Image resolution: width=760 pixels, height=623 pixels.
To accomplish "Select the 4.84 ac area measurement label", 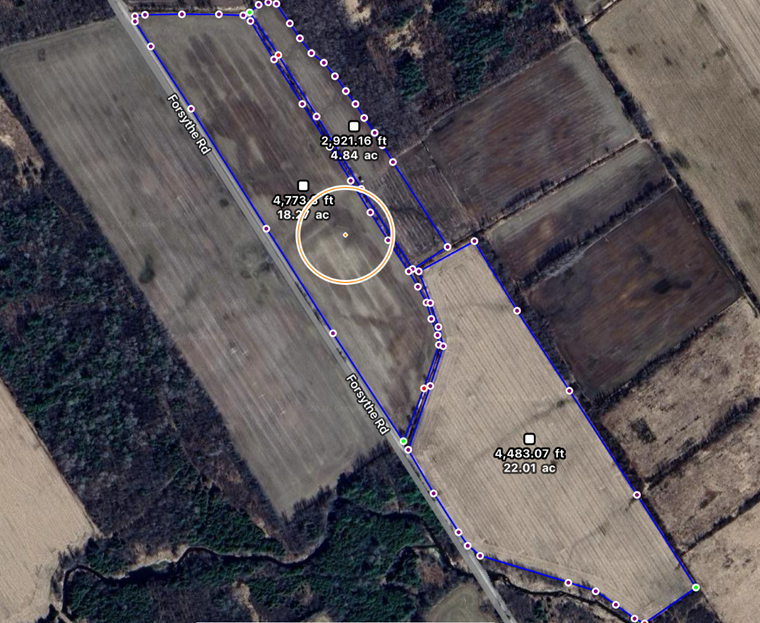I will point(353,156).
